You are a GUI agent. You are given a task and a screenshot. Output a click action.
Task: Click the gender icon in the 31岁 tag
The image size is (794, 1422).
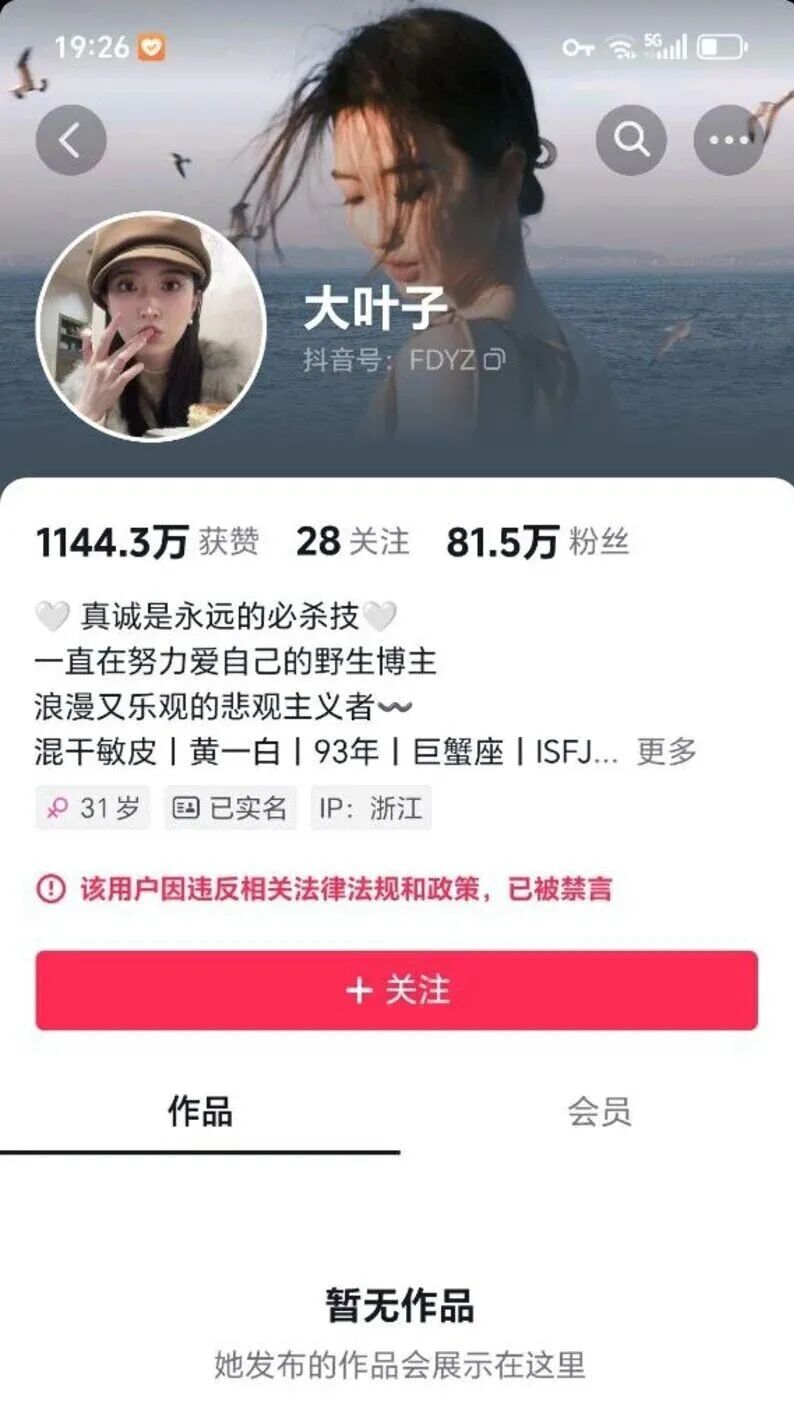click(x=60, y=808)
